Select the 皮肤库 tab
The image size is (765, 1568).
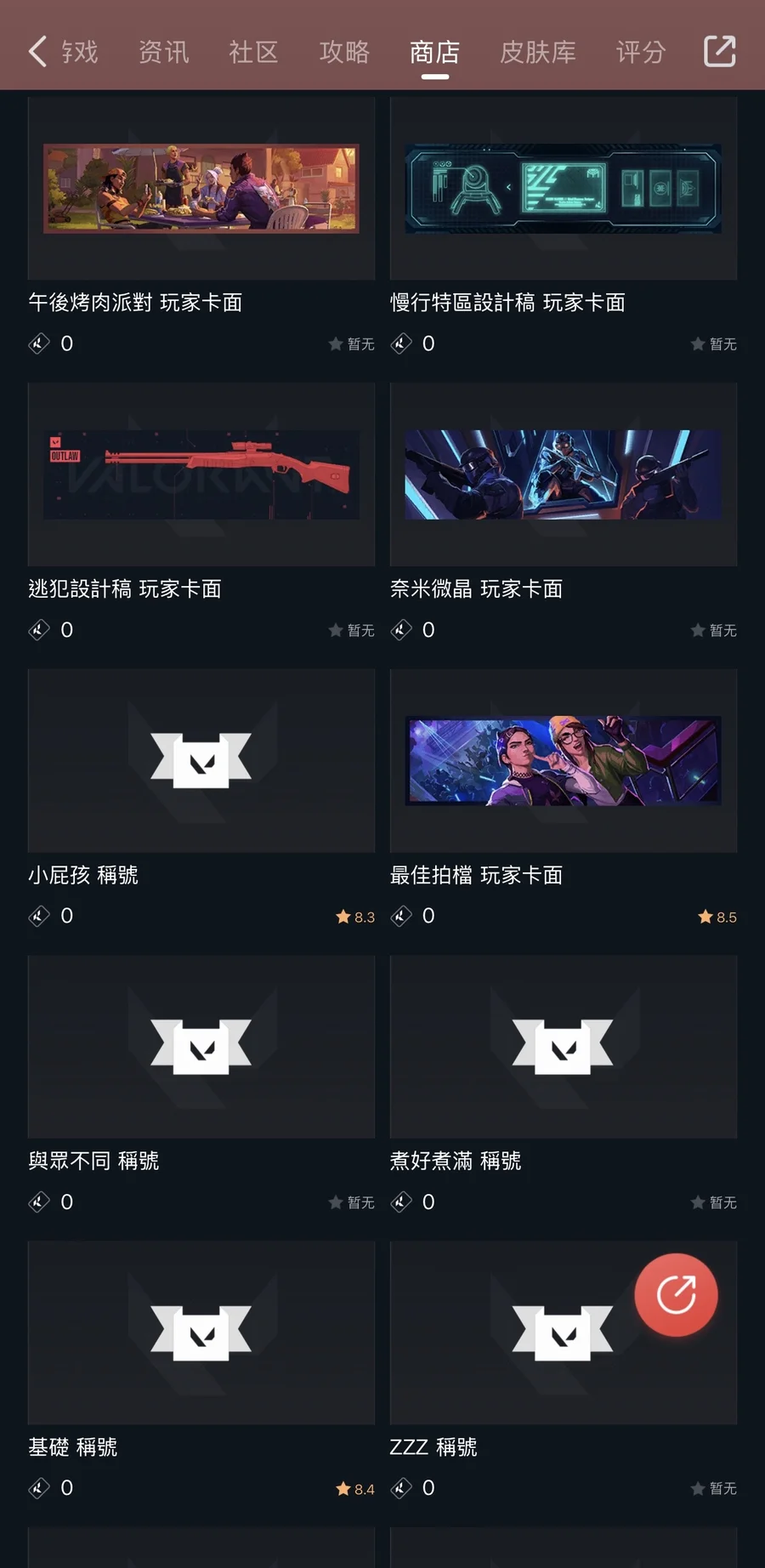pos(537,52)
